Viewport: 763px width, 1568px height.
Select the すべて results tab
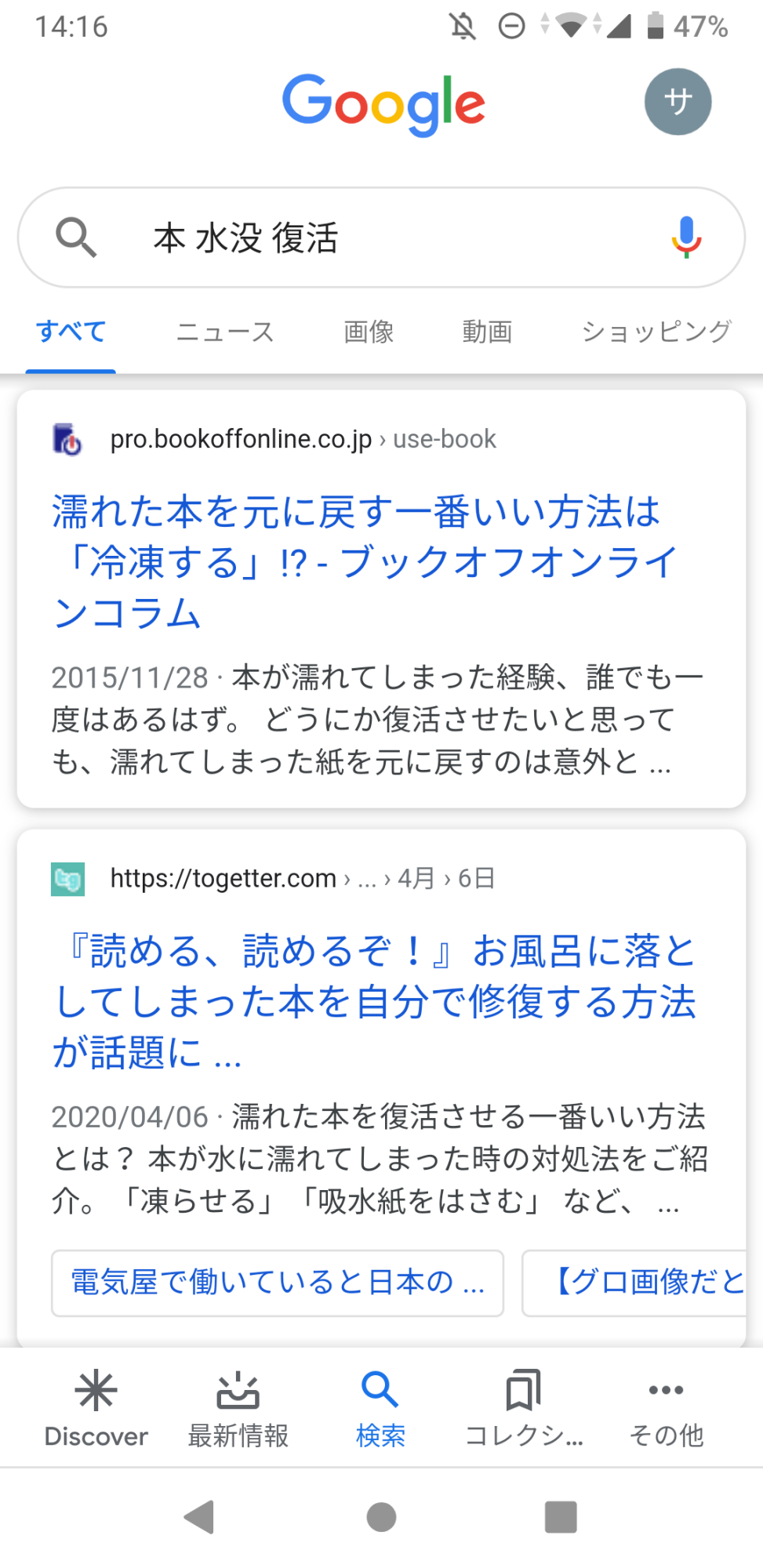click(71, 332)
